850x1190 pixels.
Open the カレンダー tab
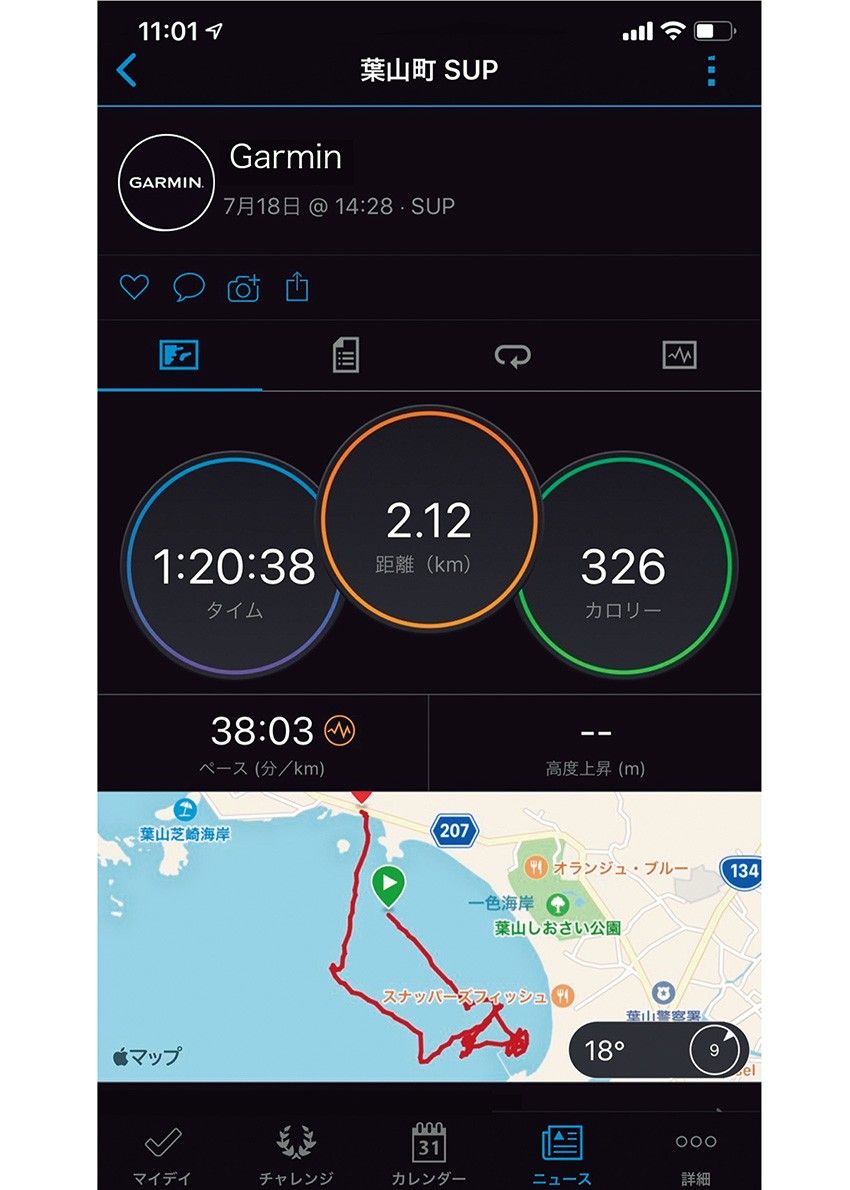click(429, 1152)
